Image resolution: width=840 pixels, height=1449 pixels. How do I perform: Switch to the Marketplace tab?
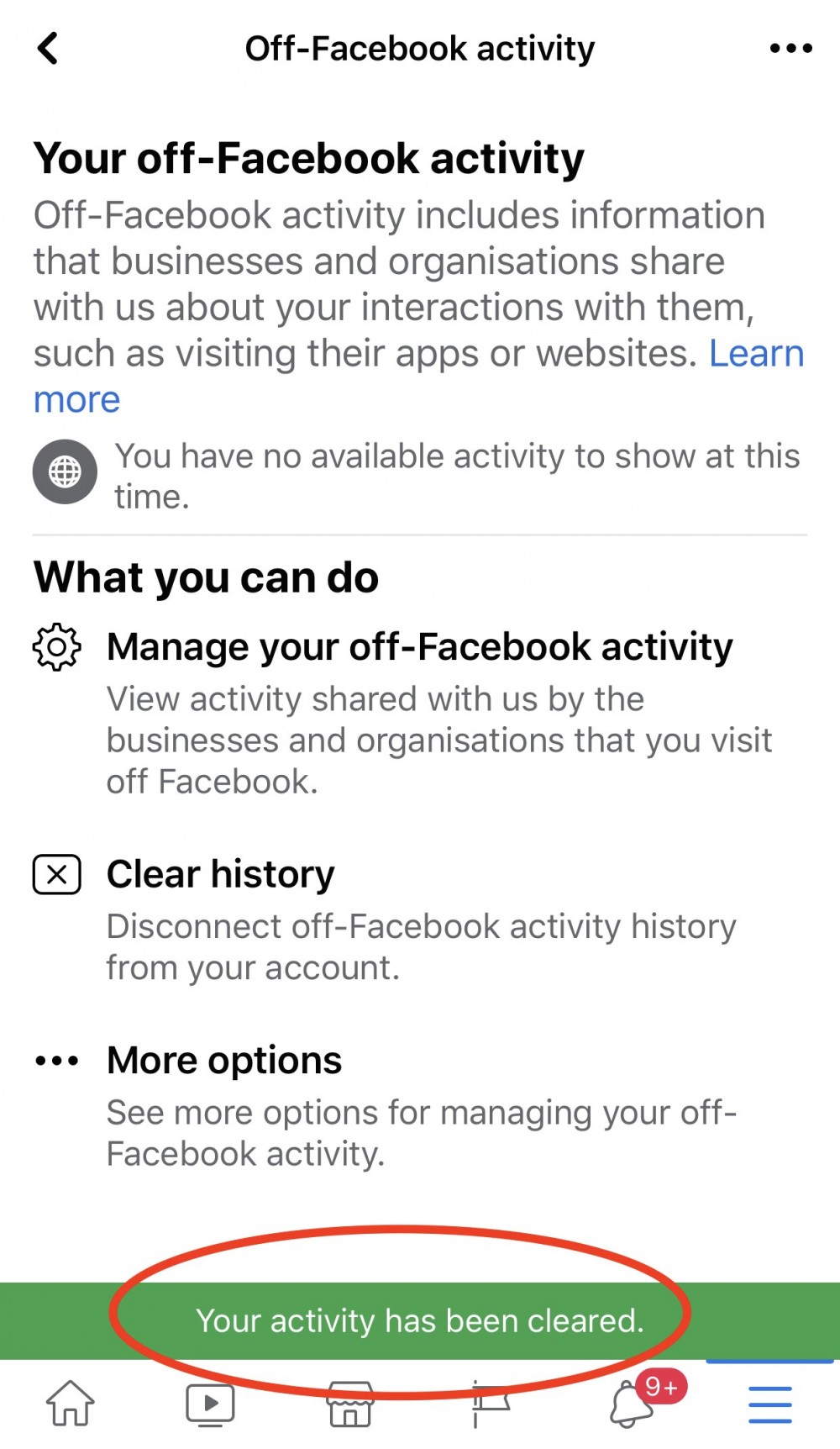click(350, 1405)
